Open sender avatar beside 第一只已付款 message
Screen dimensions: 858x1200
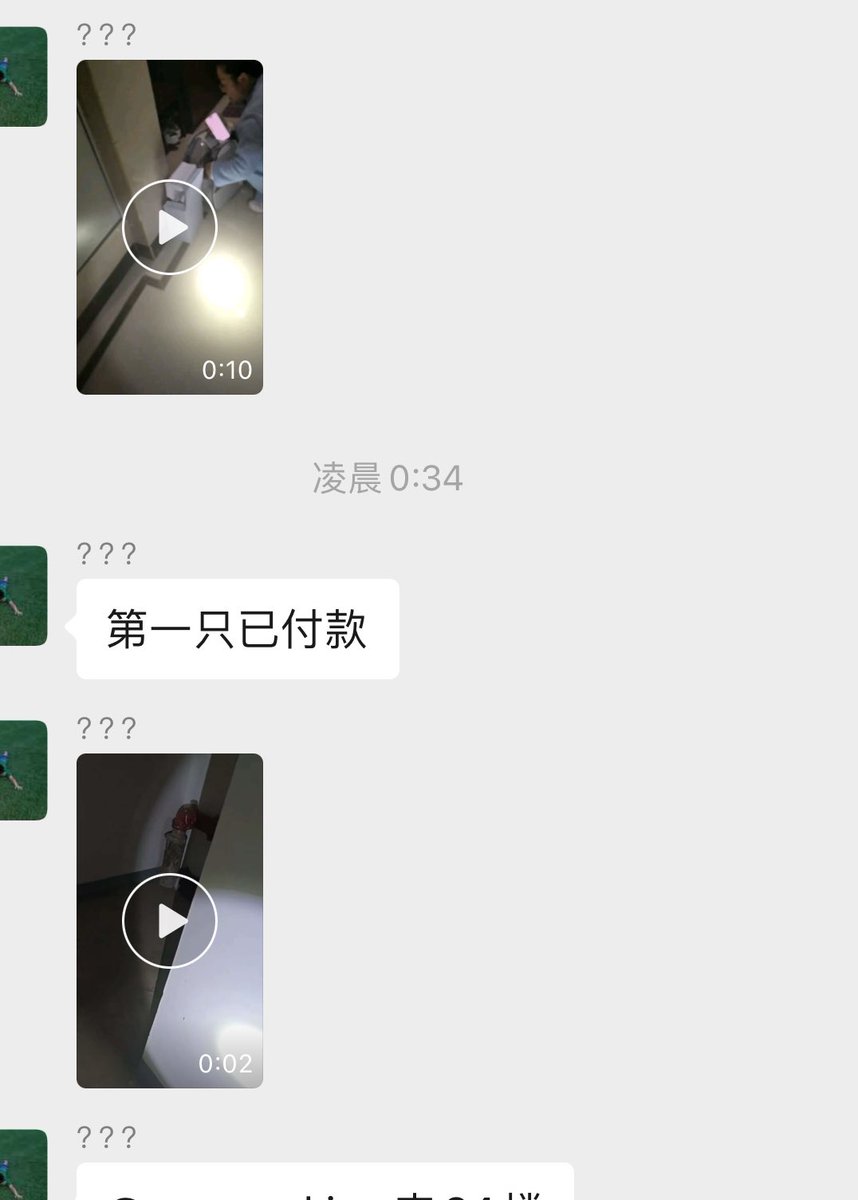click(x=22, y=596)
